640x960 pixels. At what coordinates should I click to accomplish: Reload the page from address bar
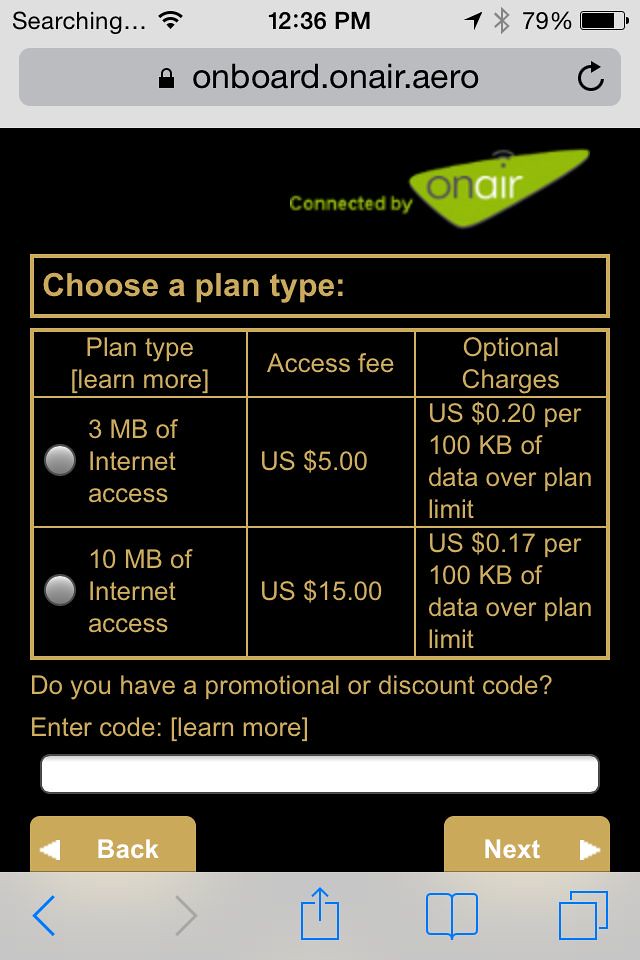(x=591, y=77)
